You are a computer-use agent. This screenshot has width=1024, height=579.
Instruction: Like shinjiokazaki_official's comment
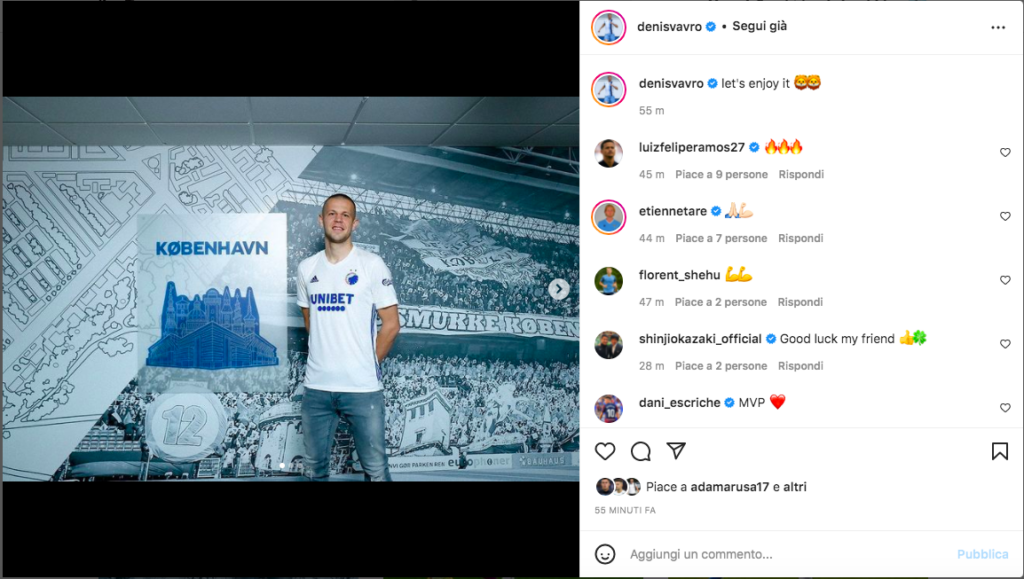(1005, 344)
